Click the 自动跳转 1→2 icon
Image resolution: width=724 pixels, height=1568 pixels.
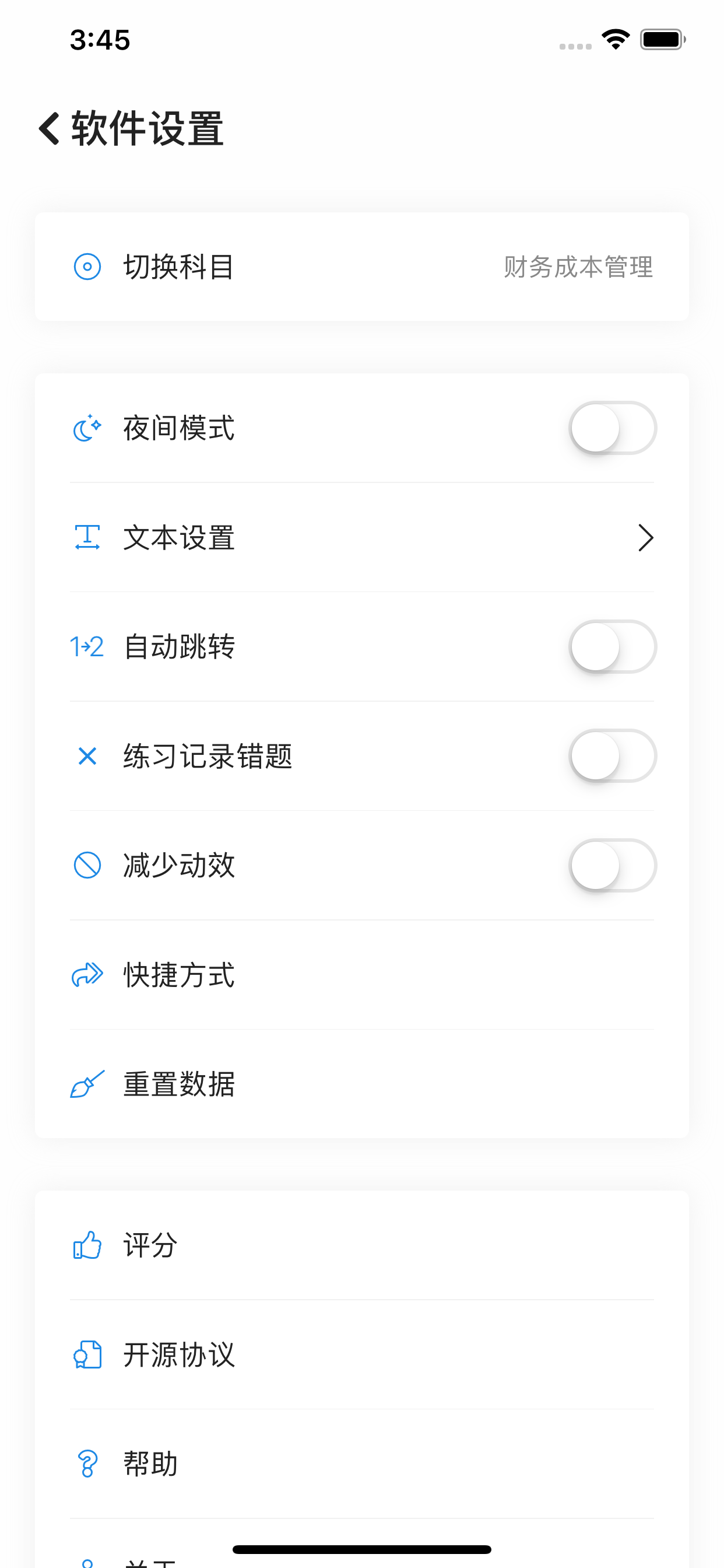[x=87, y=646]
